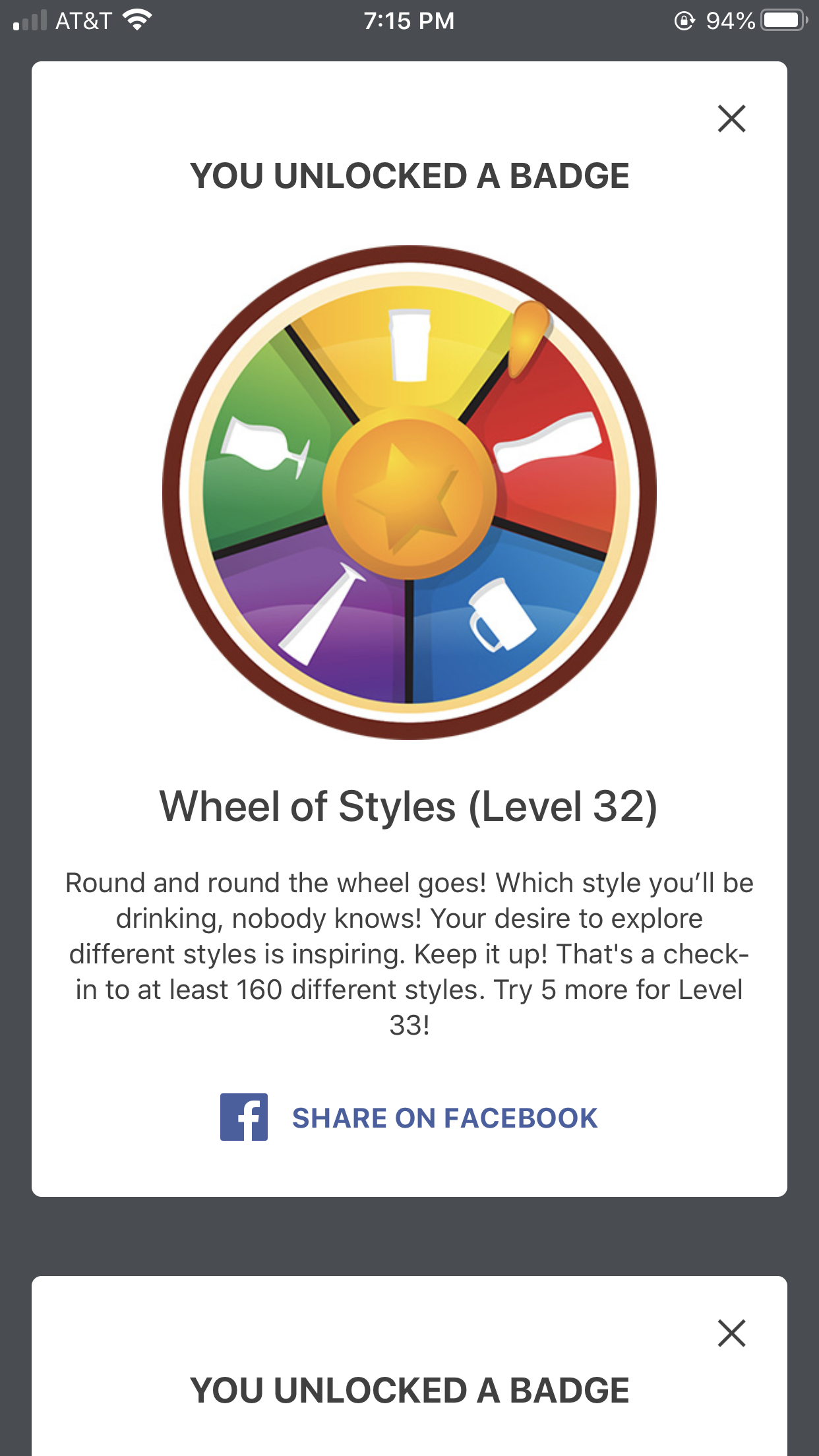This screenshot has height=1456, width=819.
Task: Dismiss the second unlocked badge card
Action: pyautogui.click(x=731, y=1333)
